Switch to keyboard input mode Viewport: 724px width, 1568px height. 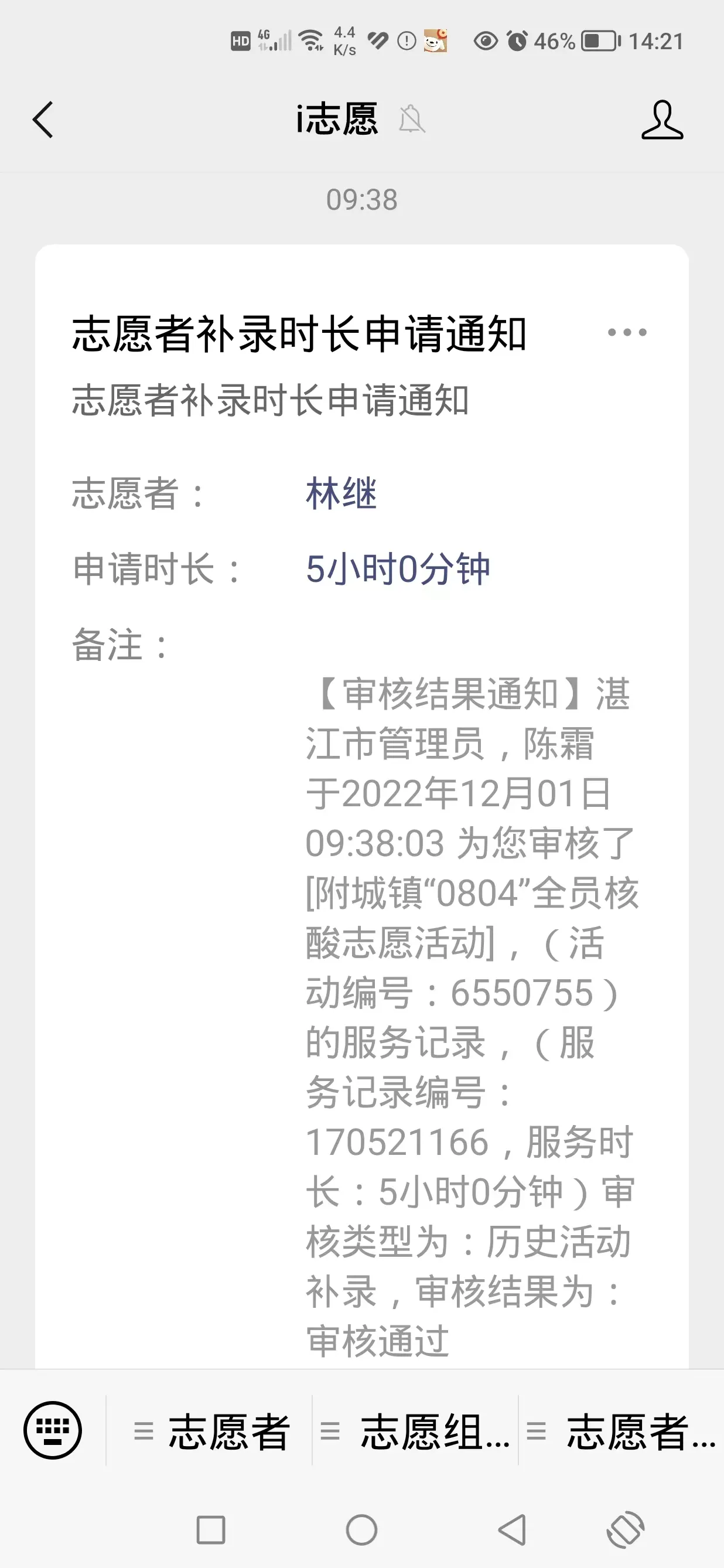pos(53,1430)
